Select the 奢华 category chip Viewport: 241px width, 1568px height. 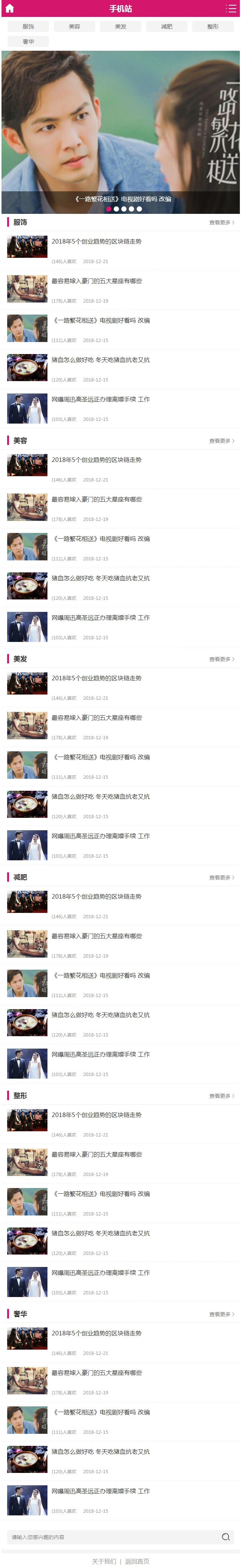click(28, 42)
